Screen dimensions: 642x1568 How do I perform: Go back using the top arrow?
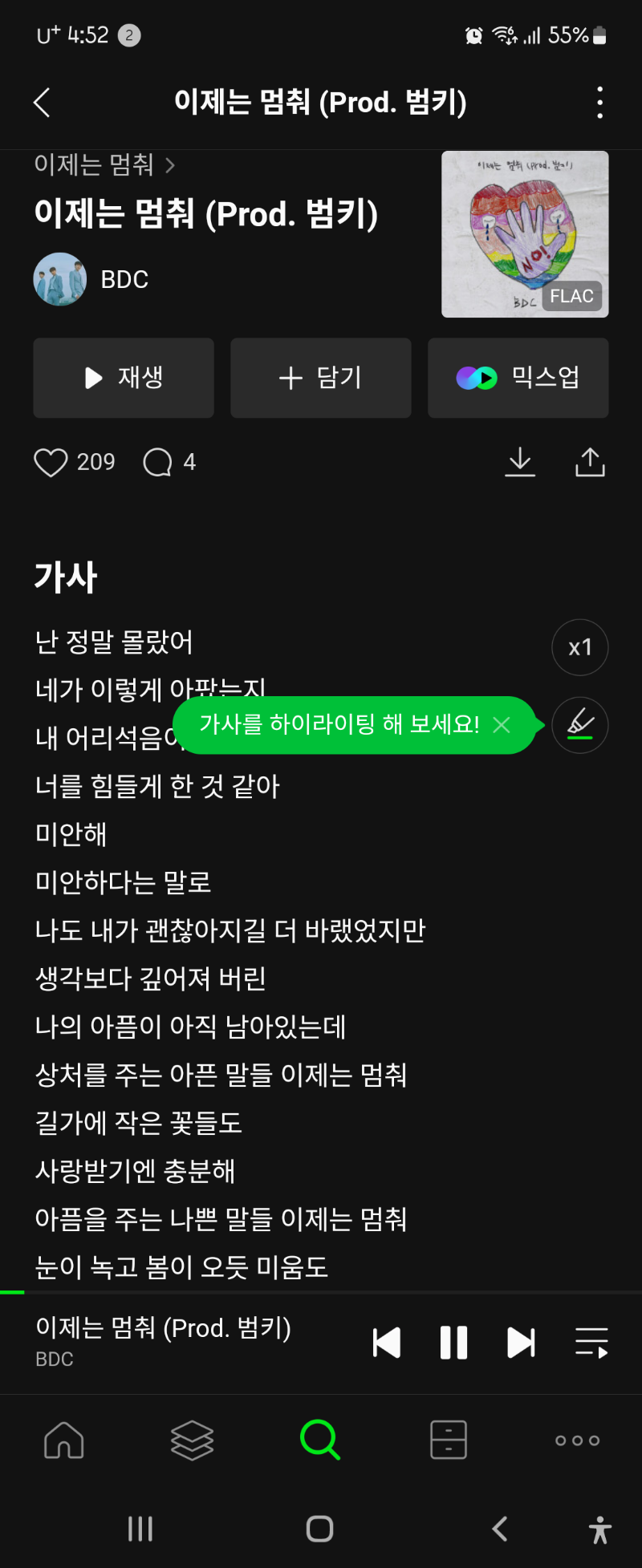coord(43,103)
